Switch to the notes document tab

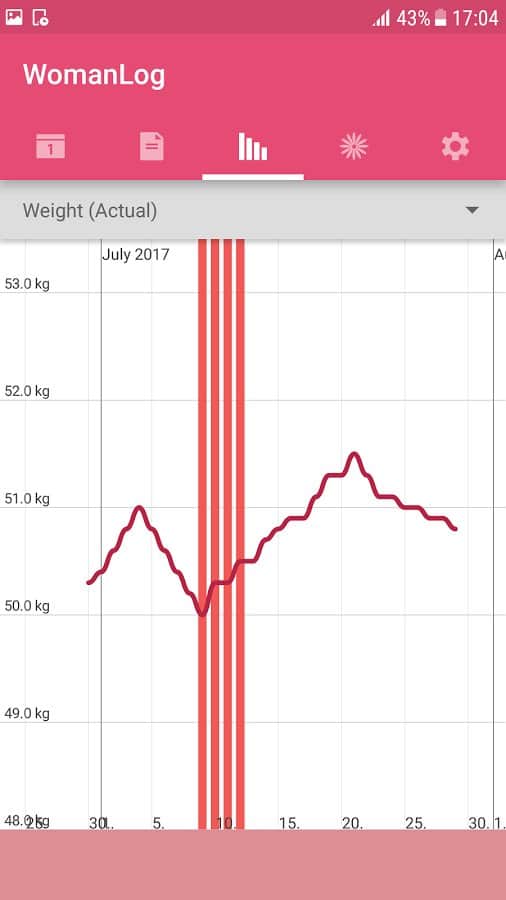152,146
